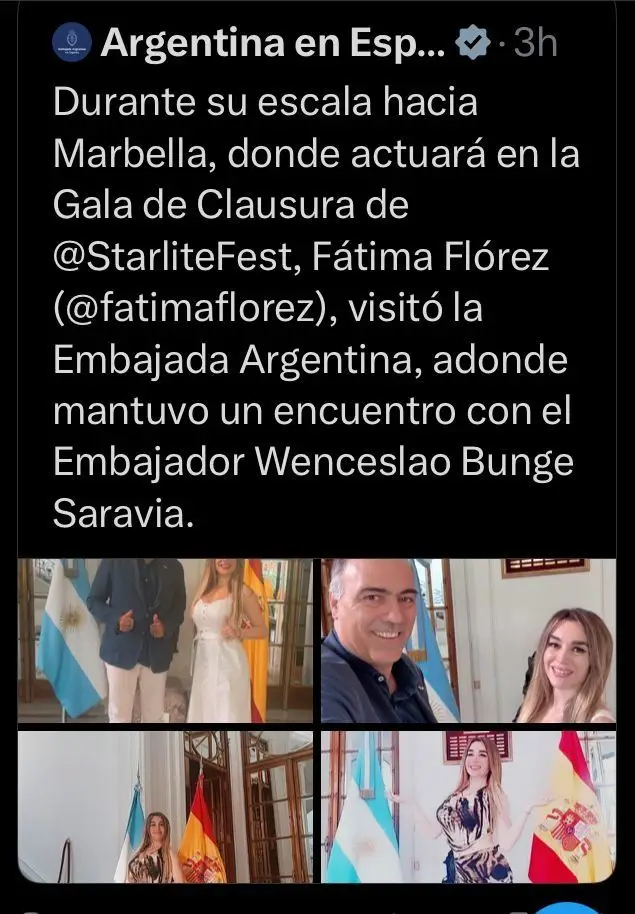View the selfie of the smiling man
The height and width of the screenshot is (914, 635).
pyautogui.click(x=468, y=640)
